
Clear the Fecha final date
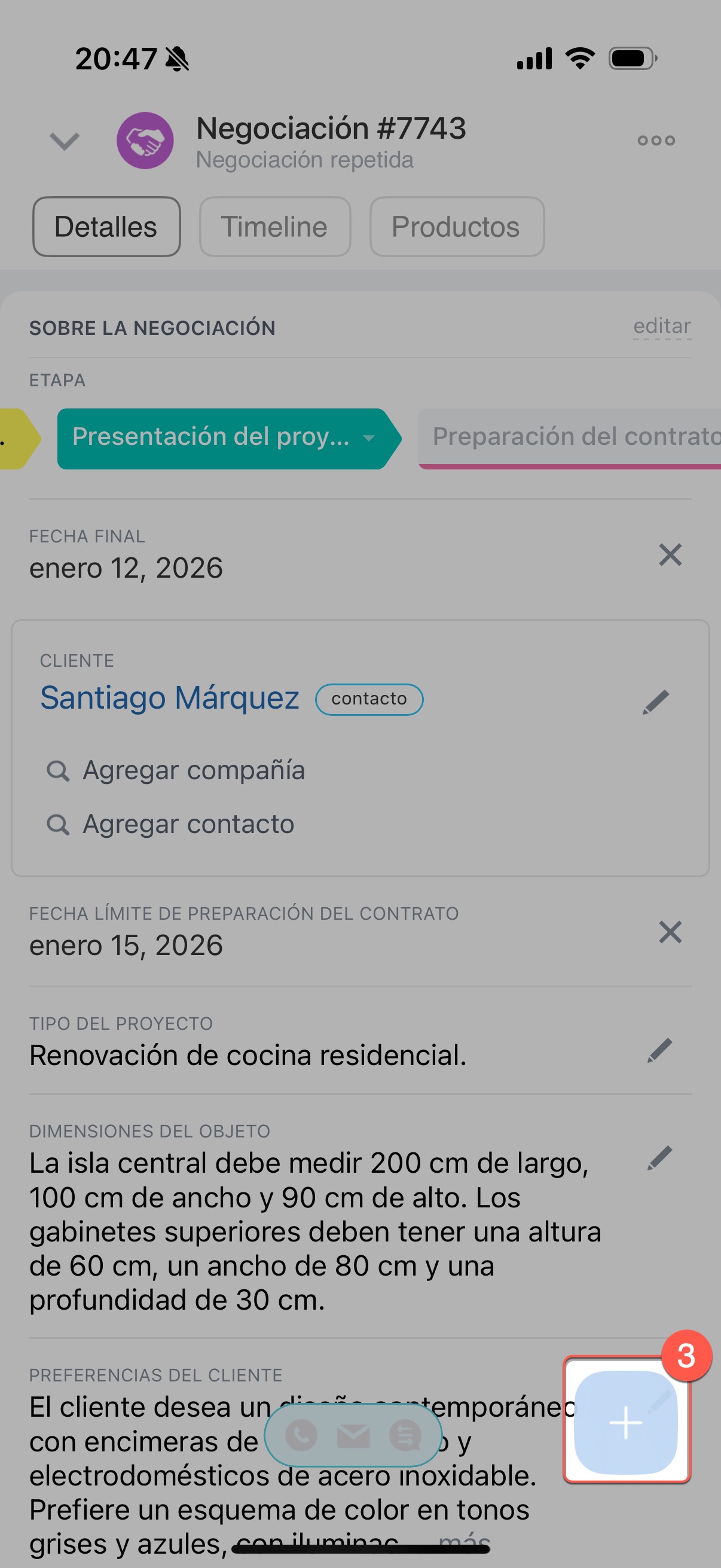coord(670,555)
